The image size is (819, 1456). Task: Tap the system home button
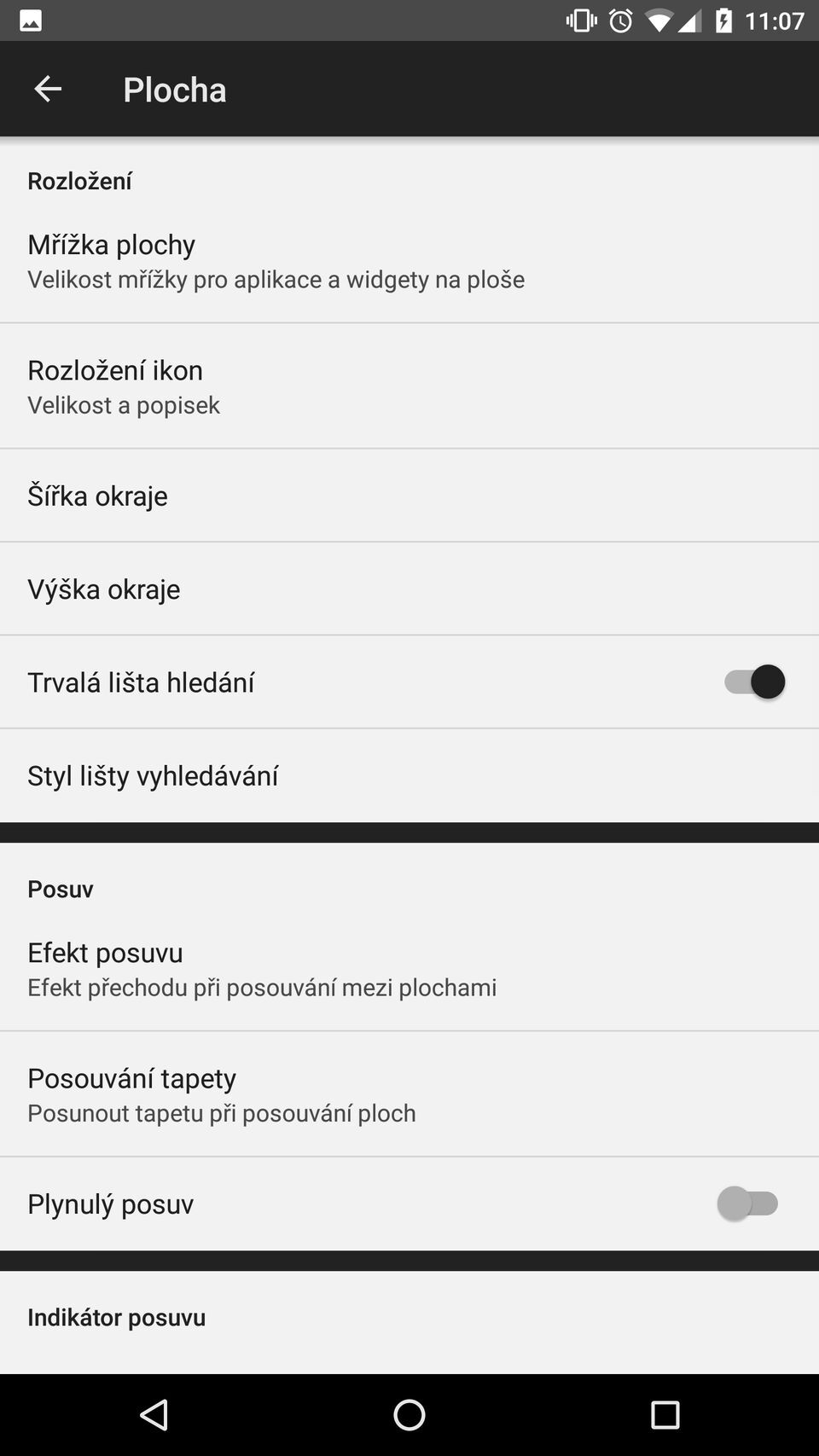[409, 1415]
